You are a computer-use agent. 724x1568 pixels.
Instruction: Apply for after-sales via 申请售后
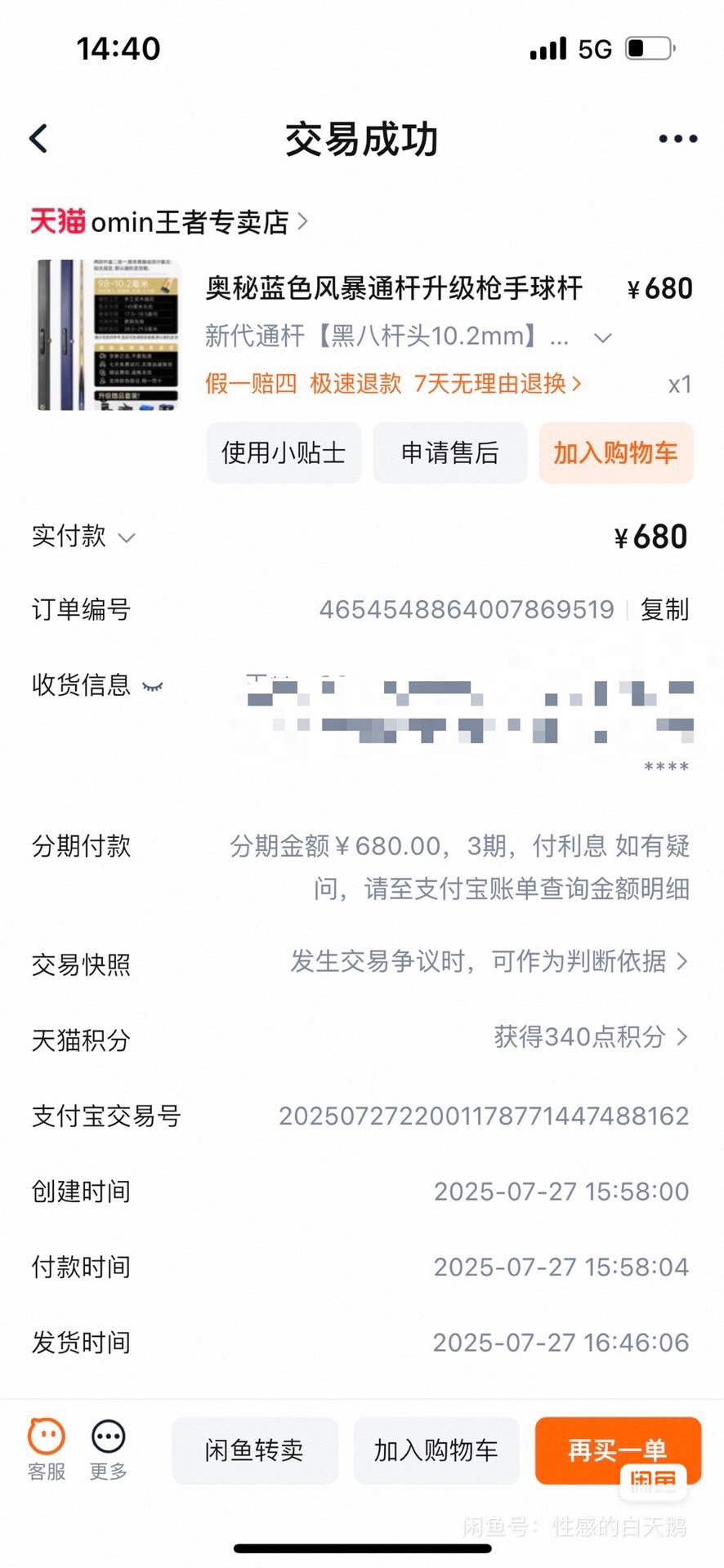click(x=450, y=452)
